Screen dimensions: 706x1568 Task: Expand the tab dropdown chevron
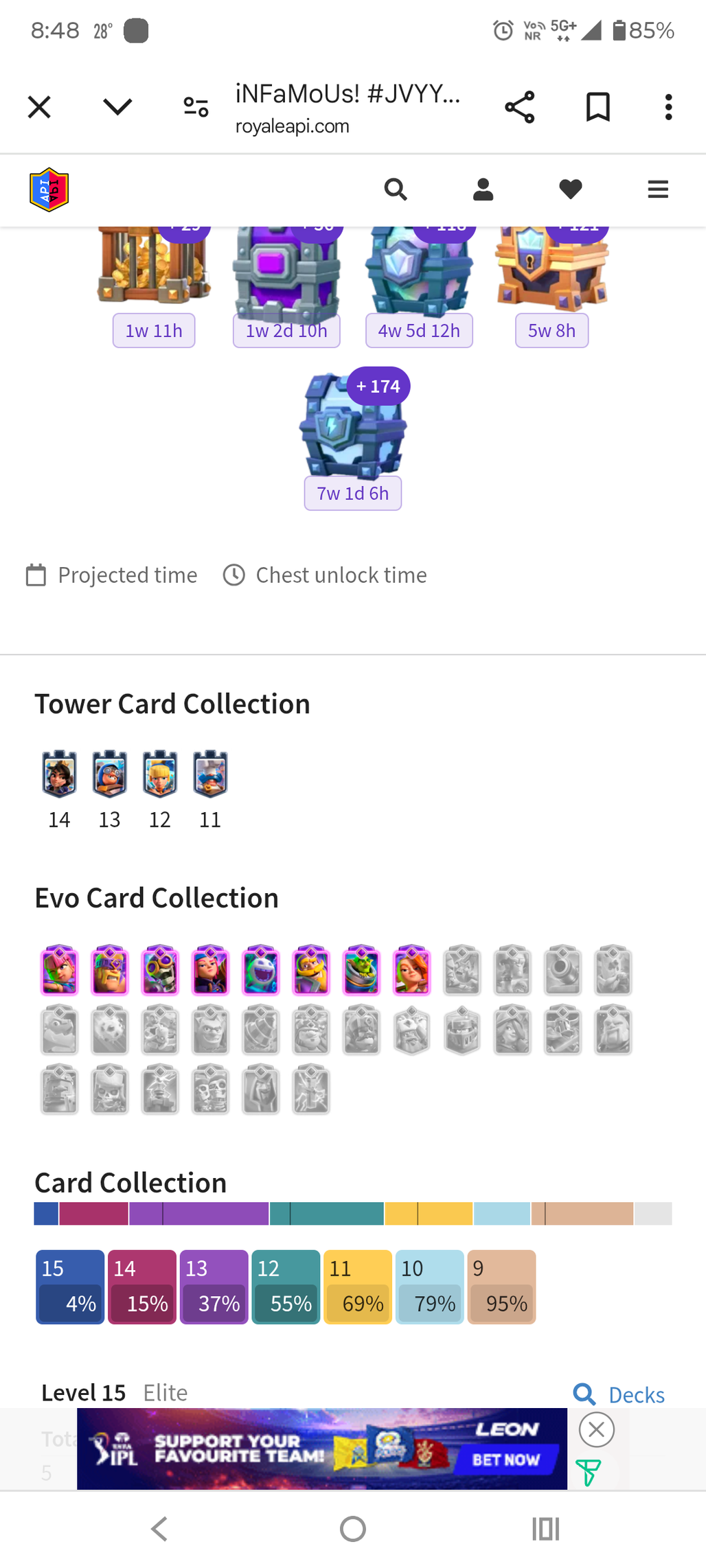point(117,107)
